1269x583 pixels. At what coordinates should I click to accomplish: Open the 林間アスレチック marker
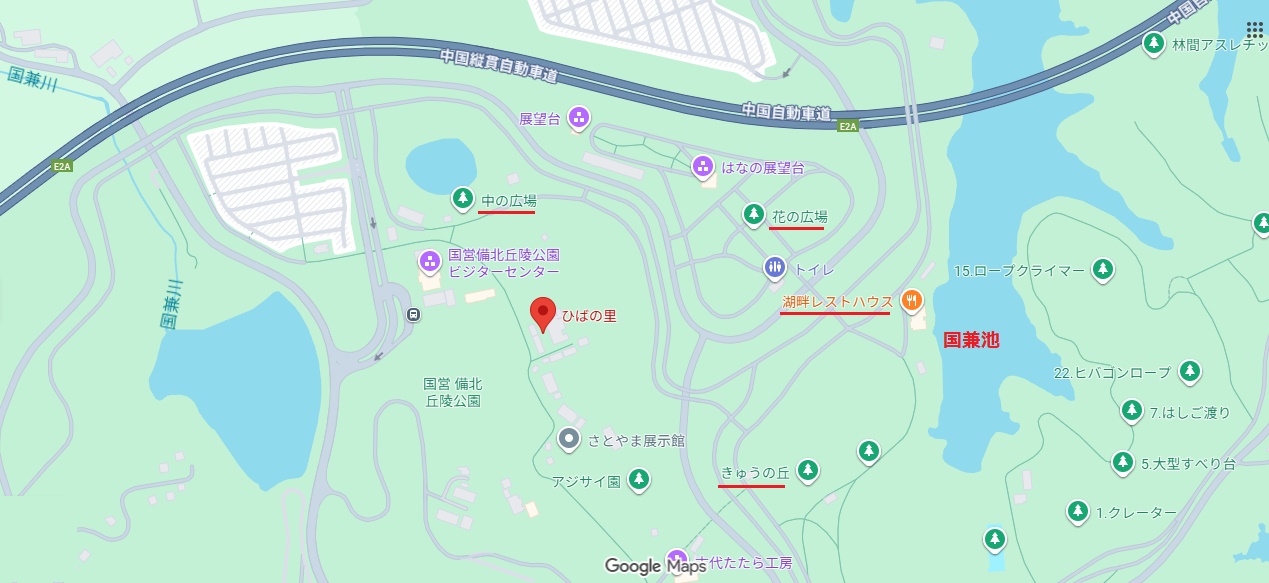click(1153, 43)
